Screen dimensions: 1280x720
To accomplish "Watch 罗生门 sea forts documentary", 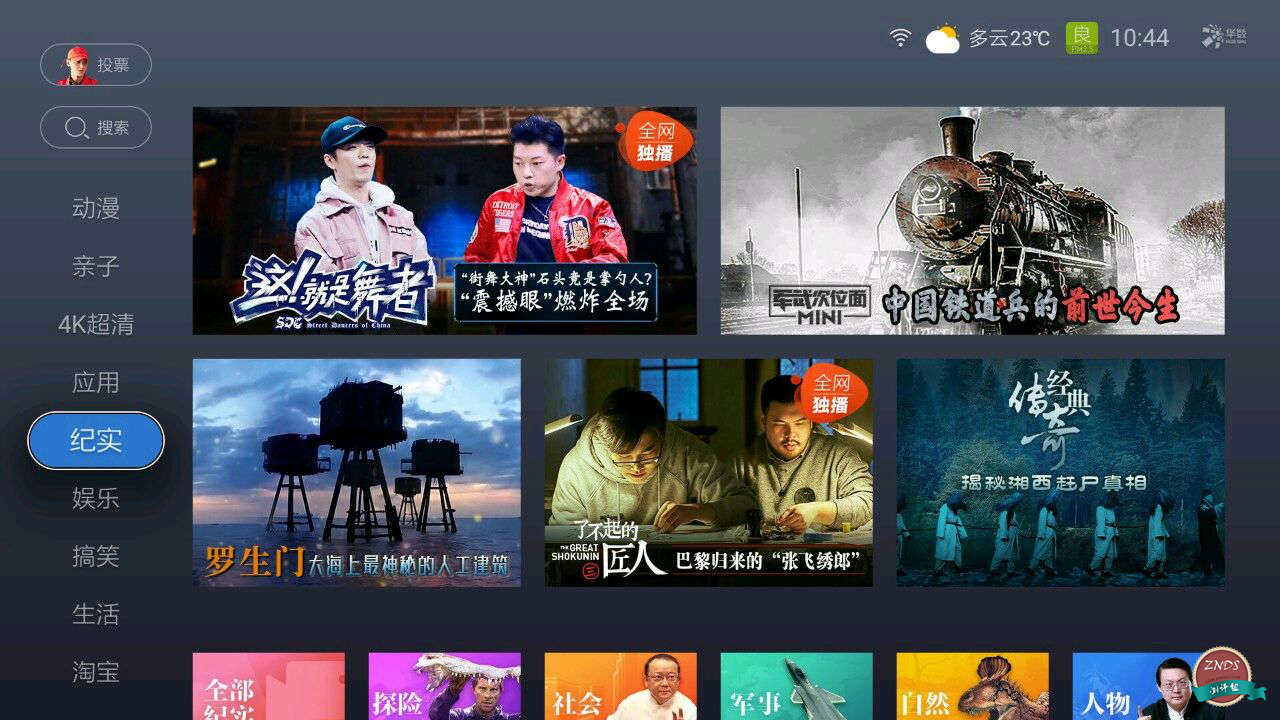I will [x=357, y=472].
